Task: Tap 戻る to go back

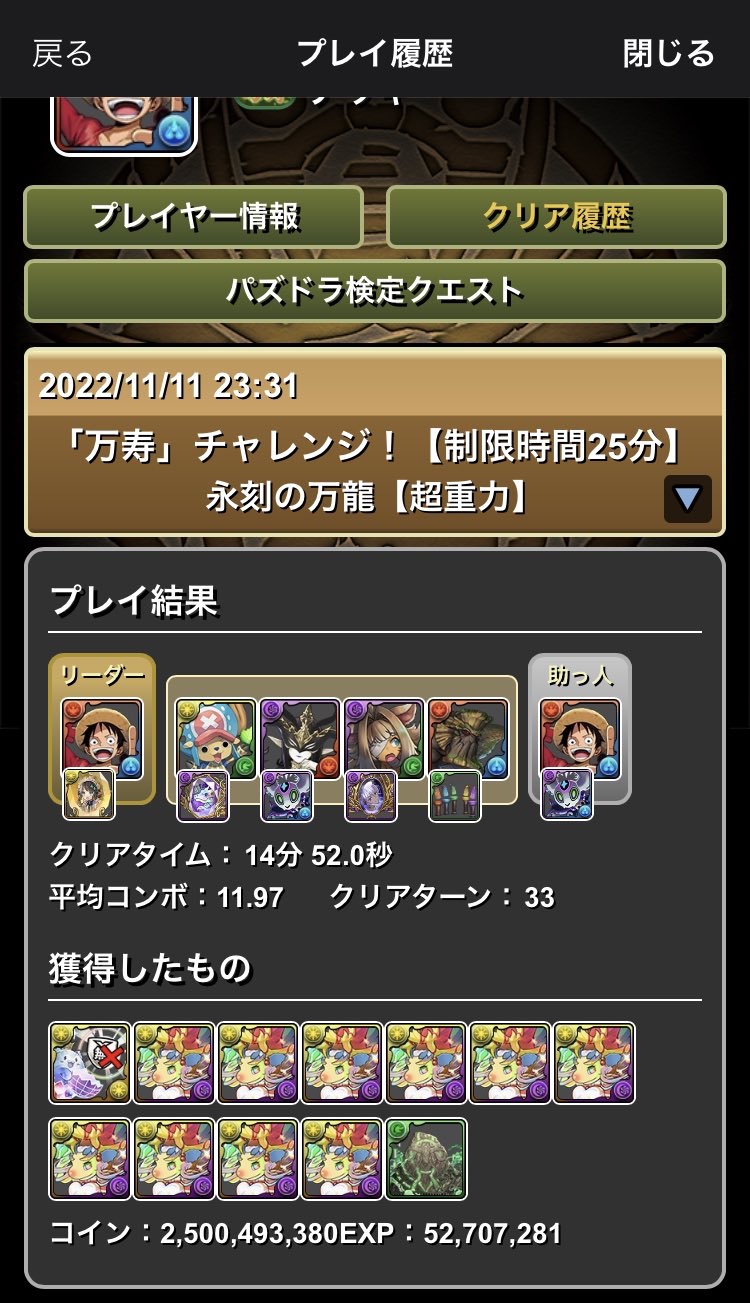Action: pyautogui.click(x=62, y=53)
